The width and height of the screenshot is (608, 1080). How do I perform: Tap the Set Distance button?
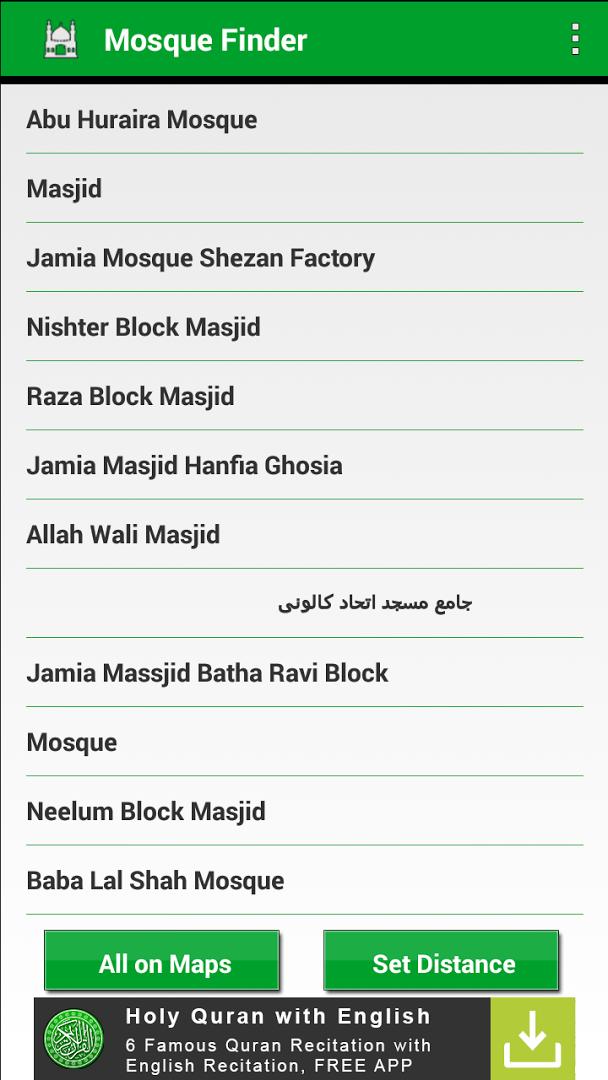tap(441, 962)
